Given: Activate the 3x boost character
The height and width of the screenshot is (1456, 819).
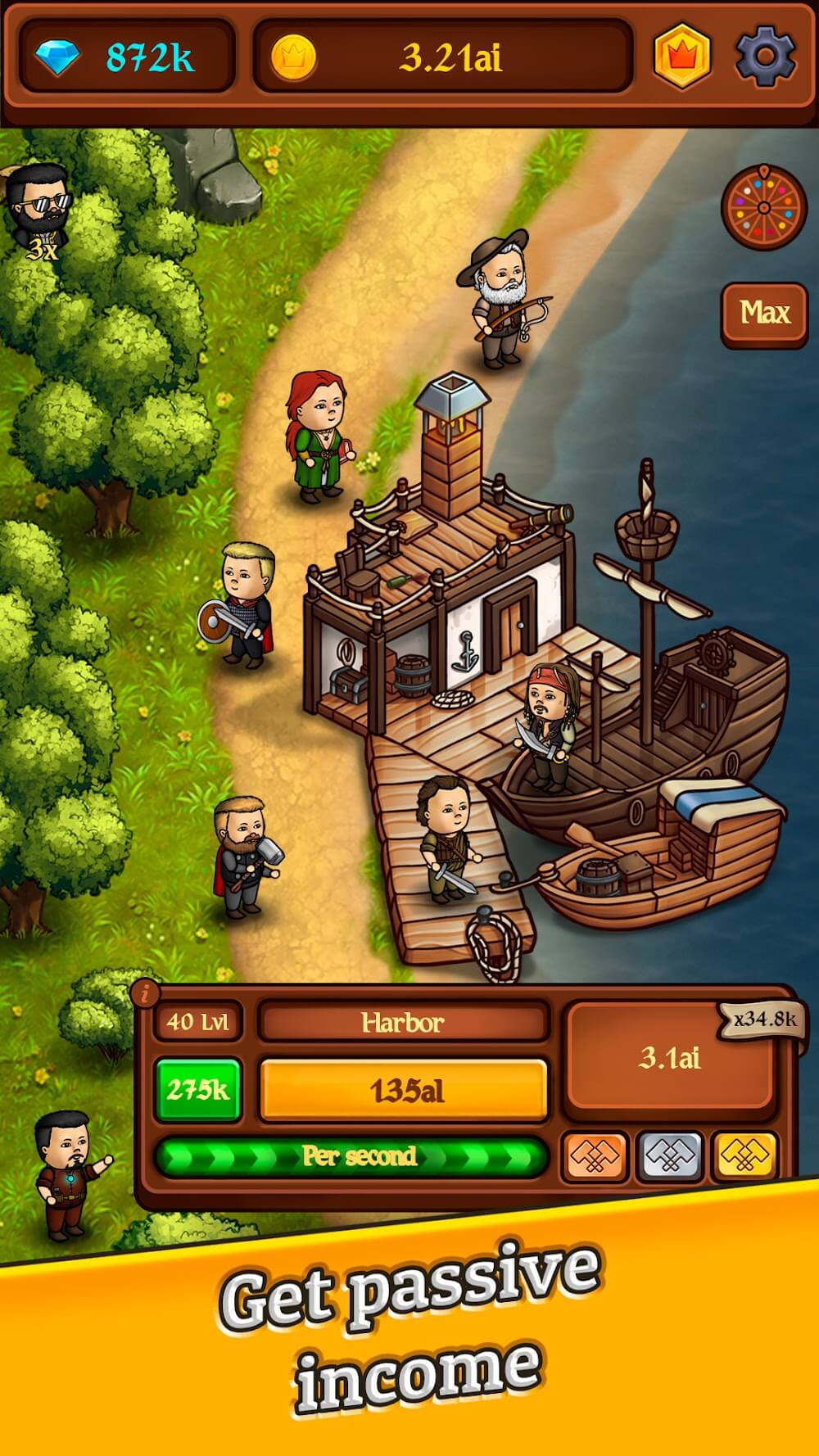Looking at the screenshot, I should (x=39, y=210).
